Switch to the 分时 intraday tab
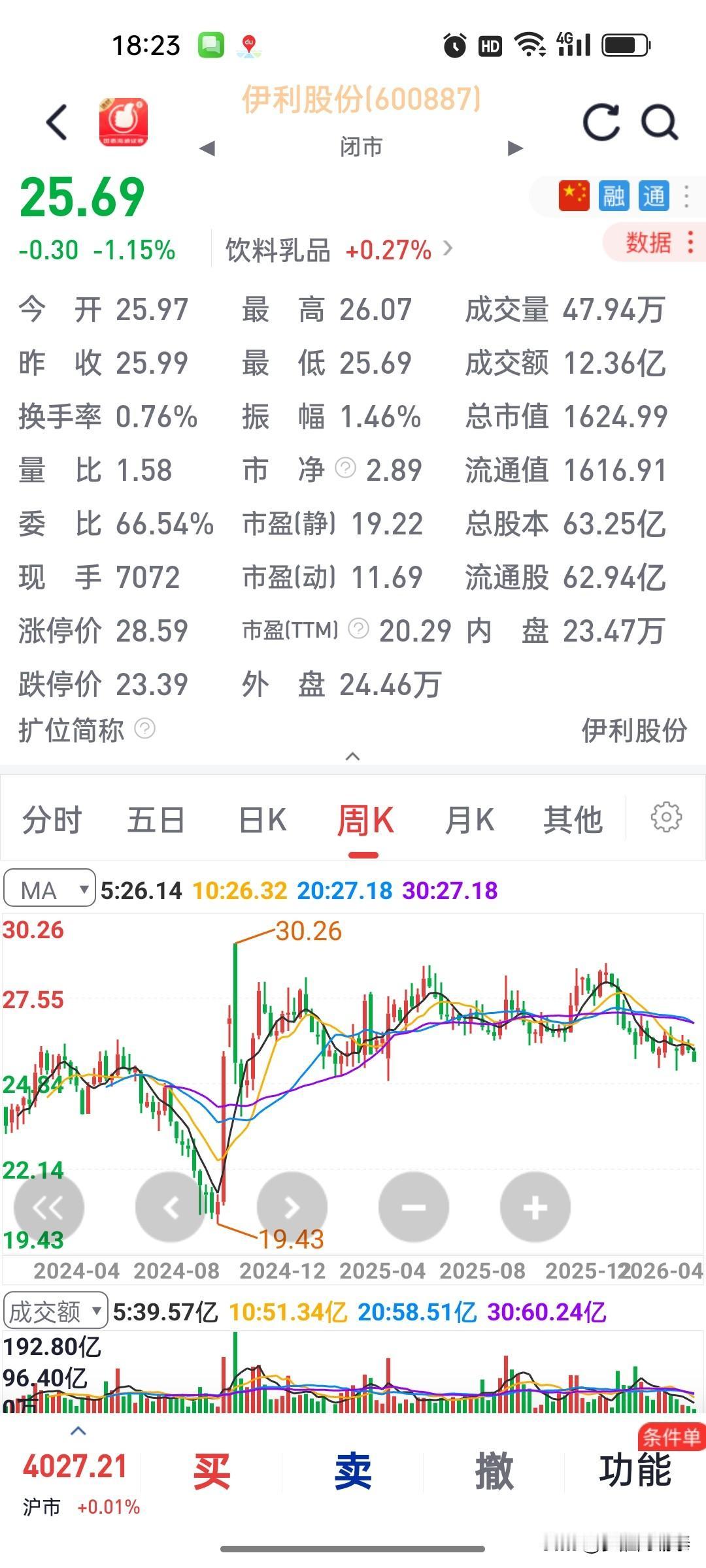The image size is (706, 1568). [51, 820]
